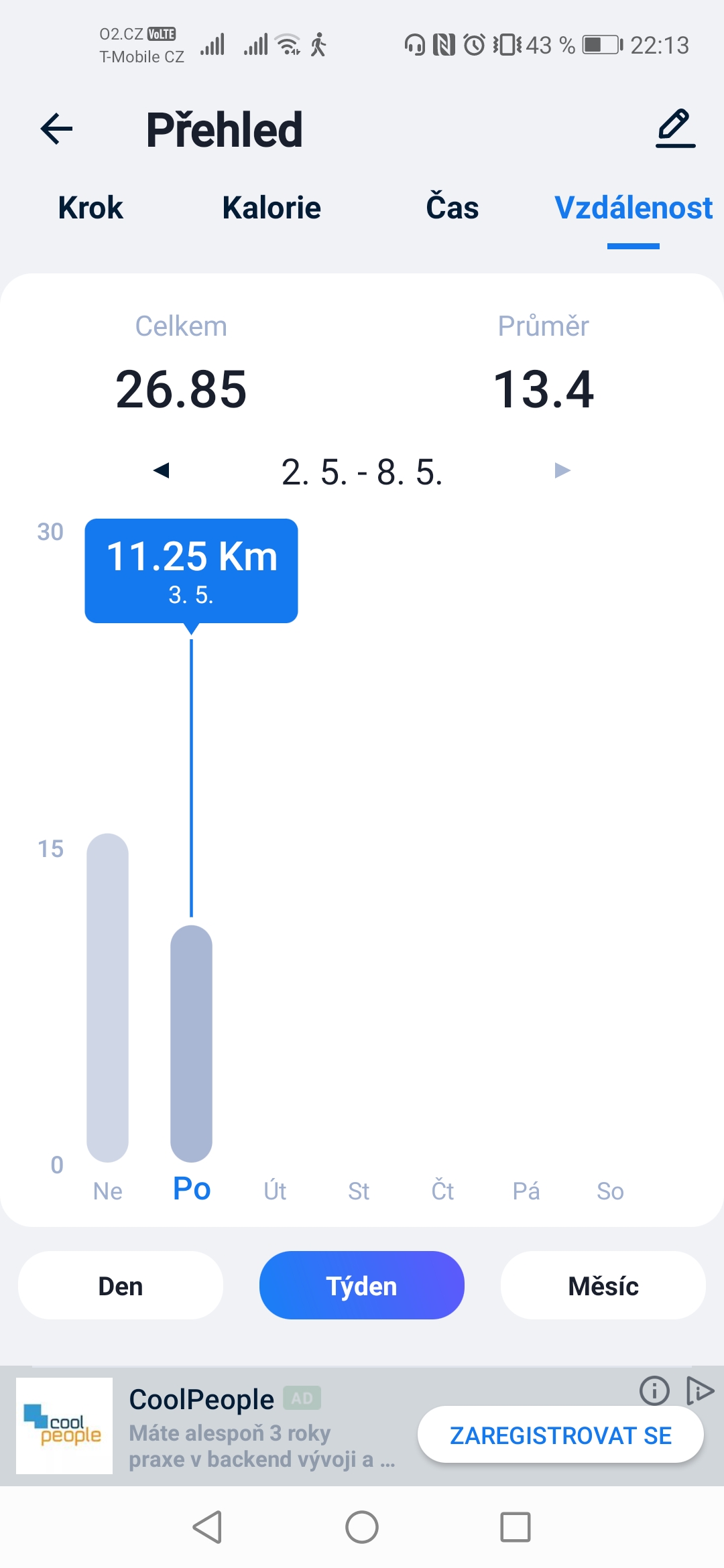Viewport: 724px width, 1568px height.
Task: Open the ad info icon
Action: [x=654, y=1390]
